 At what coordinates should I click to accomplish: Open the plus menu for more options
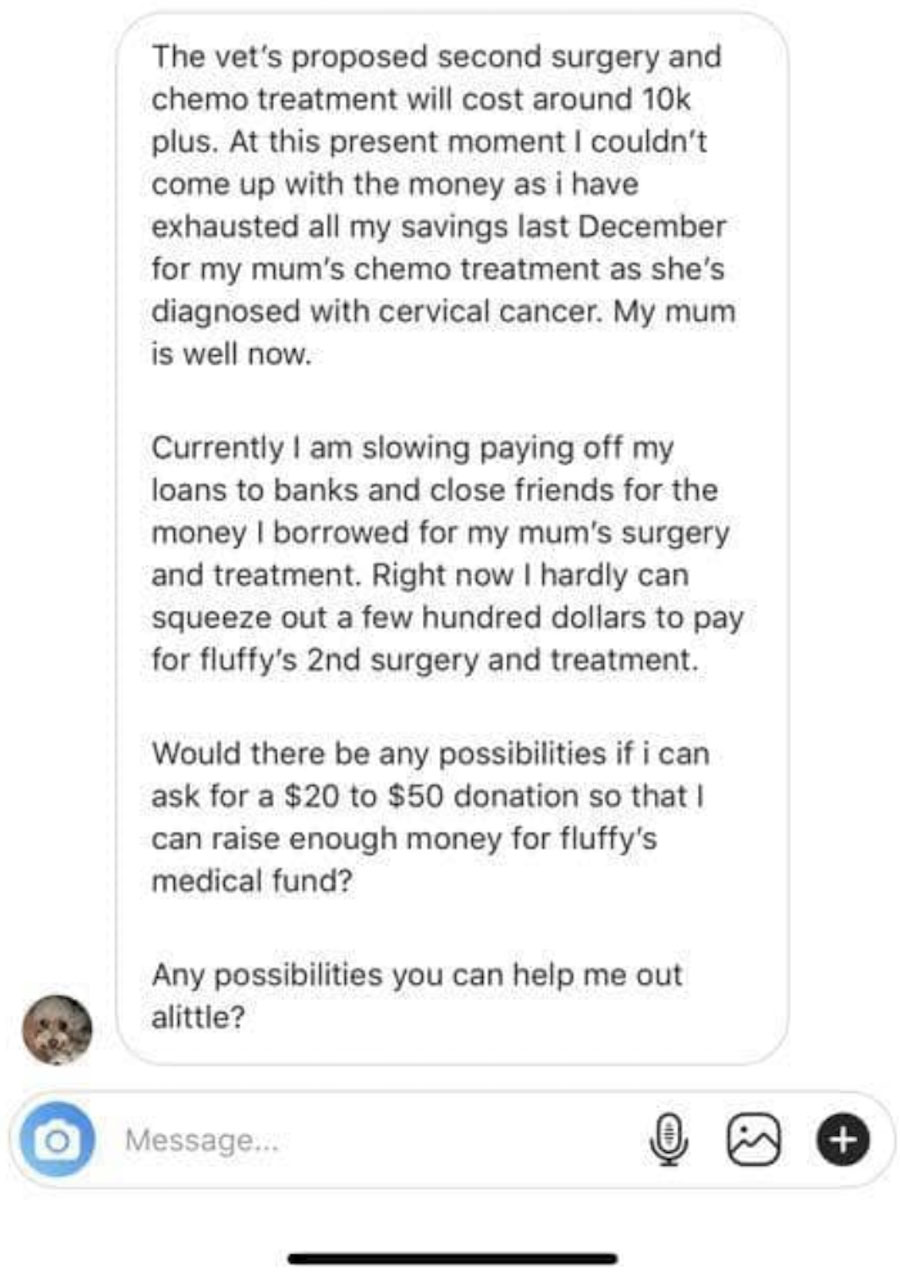842,1138
